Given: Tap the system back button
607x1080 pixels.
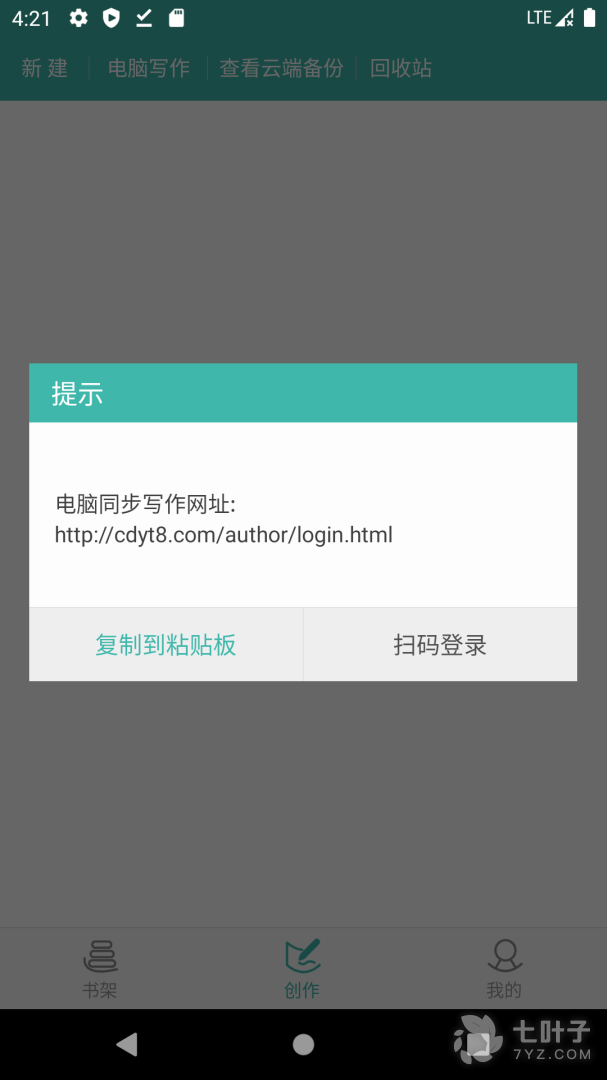Looking at the screenshot, I should point(126,1045).
